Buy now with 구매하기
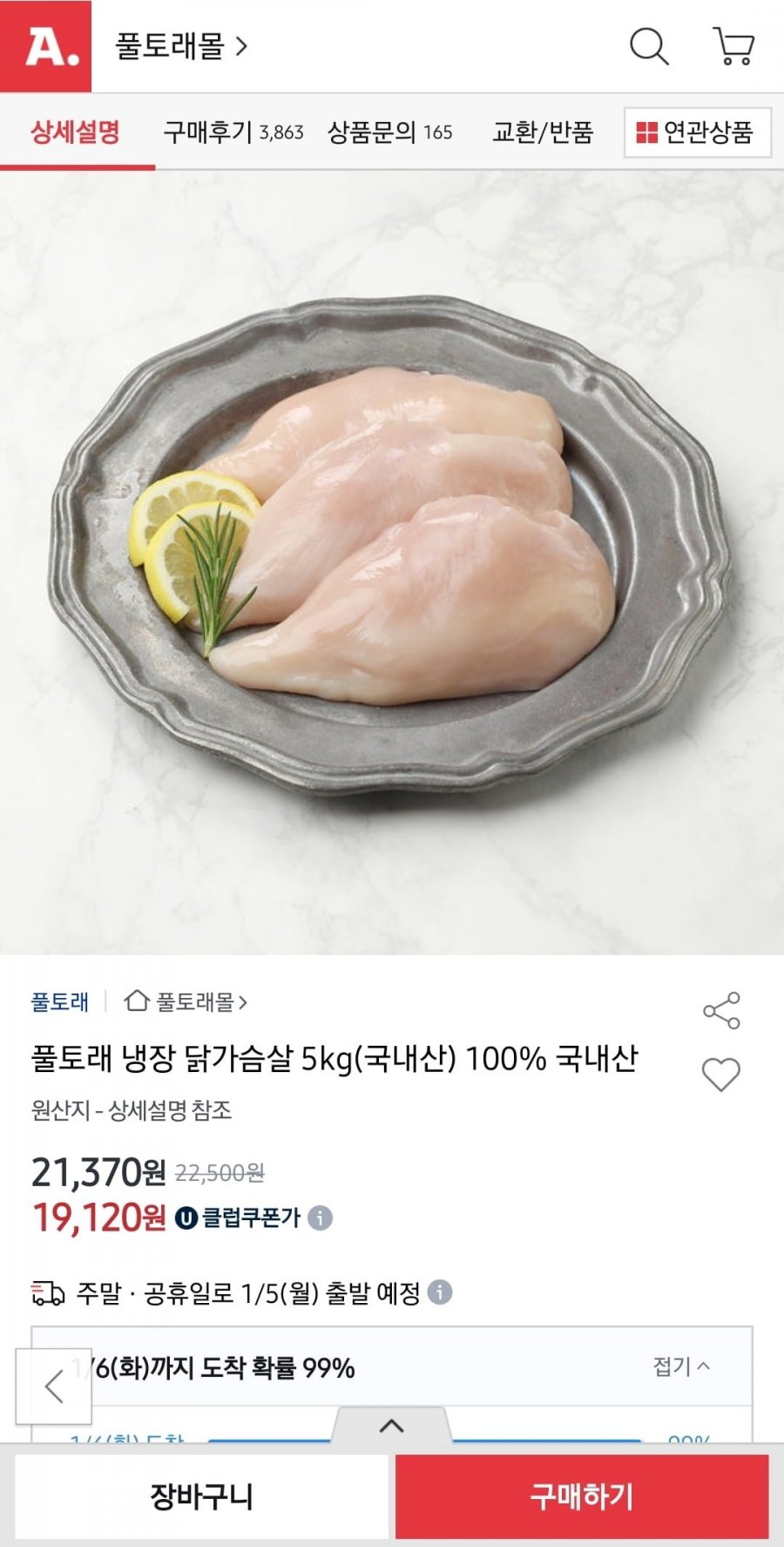Viewport: 784px width, 1547px height. pyautogui.click(x=582, y=1496)
